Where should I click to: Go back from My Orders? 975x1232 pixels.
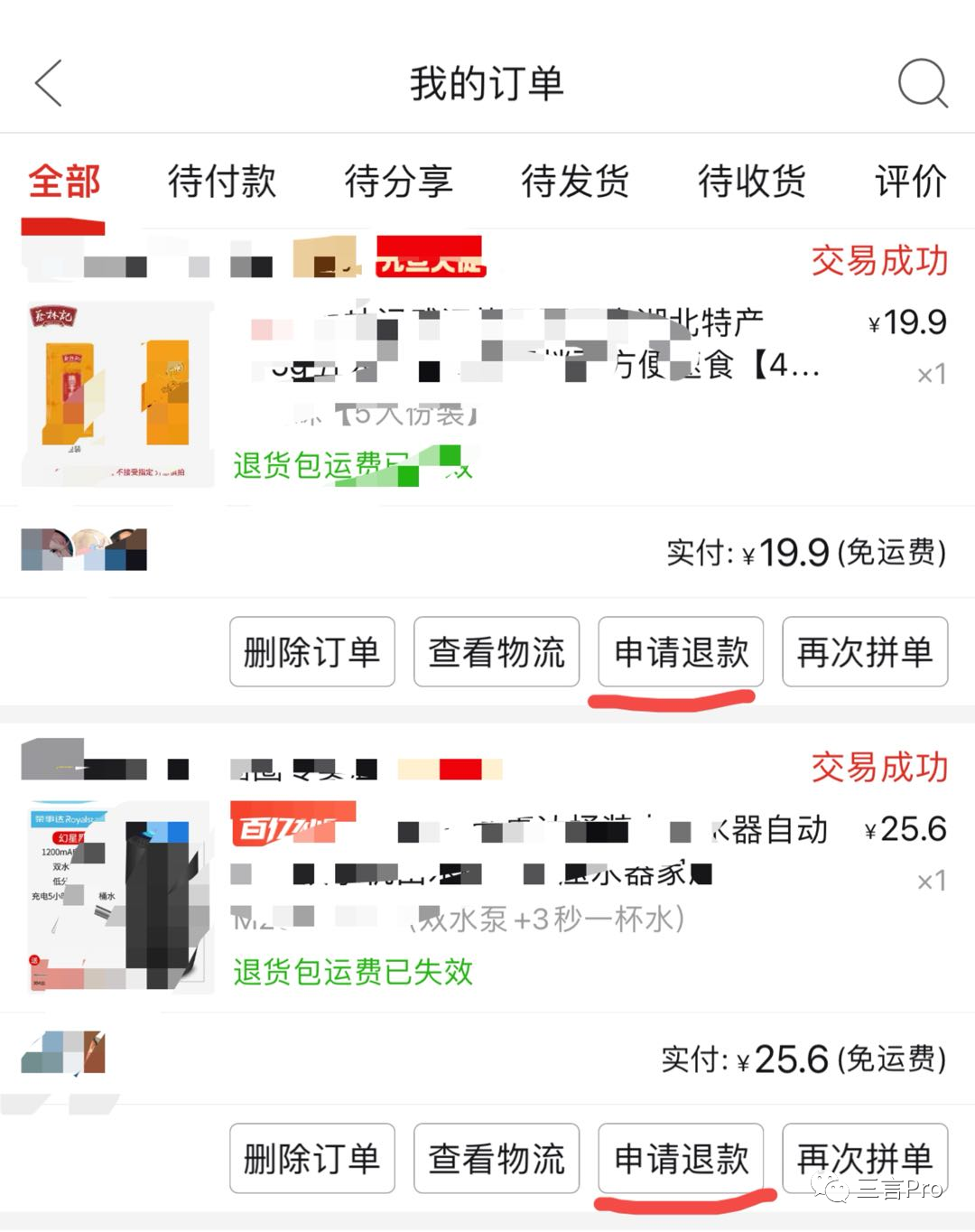(49, 83)
